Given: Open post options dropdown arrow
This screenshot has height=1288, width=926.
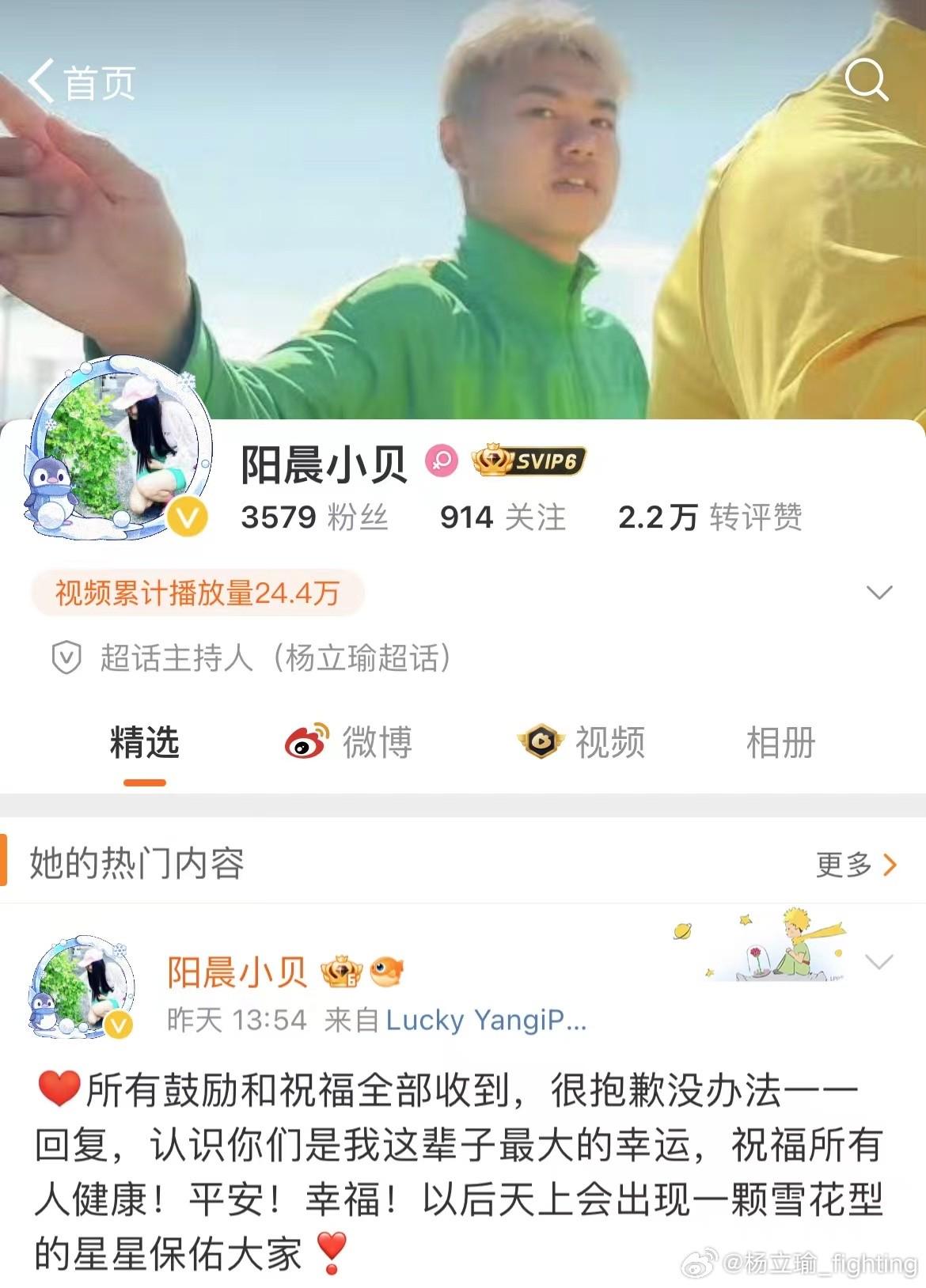Looking at the screenshot, I should (x=879, y=962).
